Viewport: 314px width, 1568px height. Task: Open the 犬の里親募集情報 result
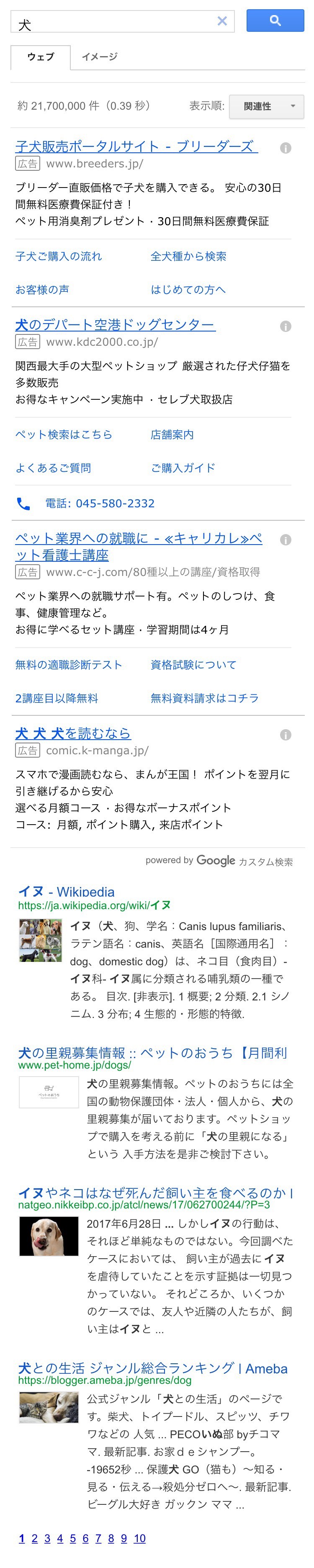click(152, 1053)
